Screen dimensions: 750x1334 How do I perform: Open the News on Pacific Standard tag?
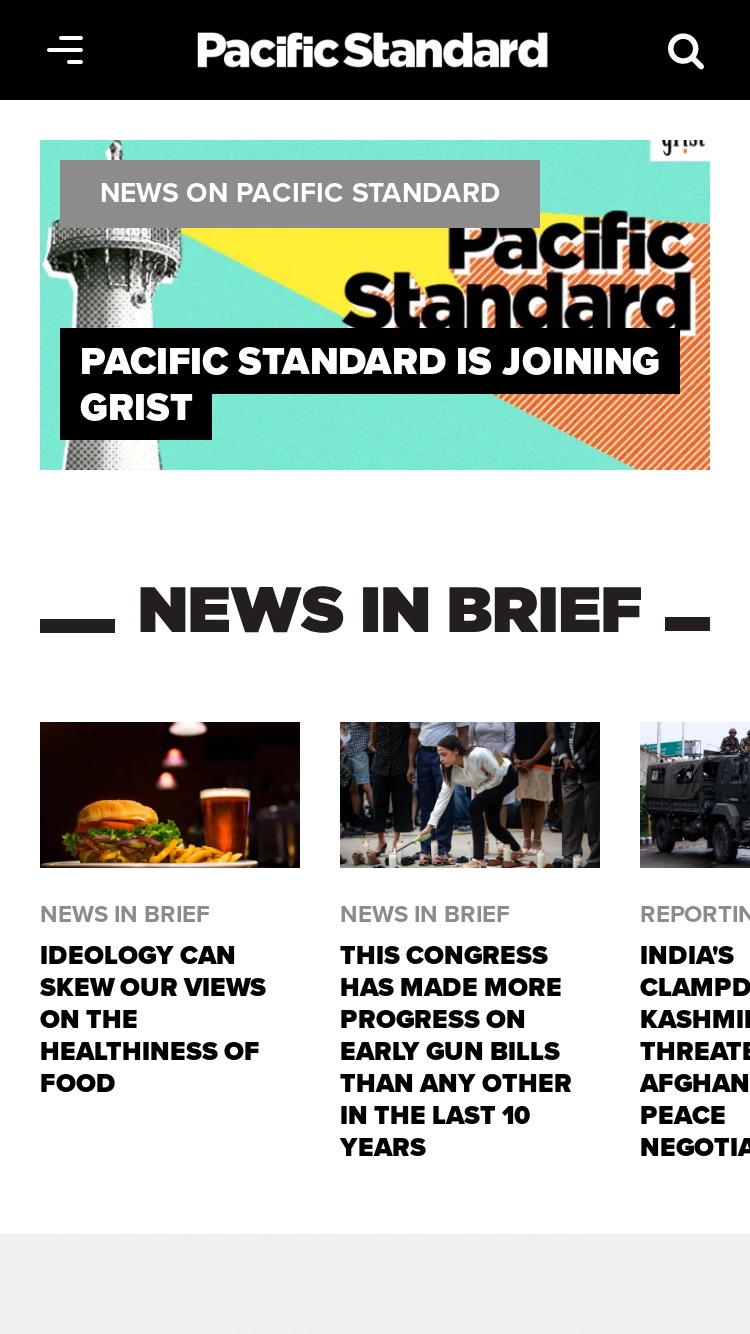300,193
